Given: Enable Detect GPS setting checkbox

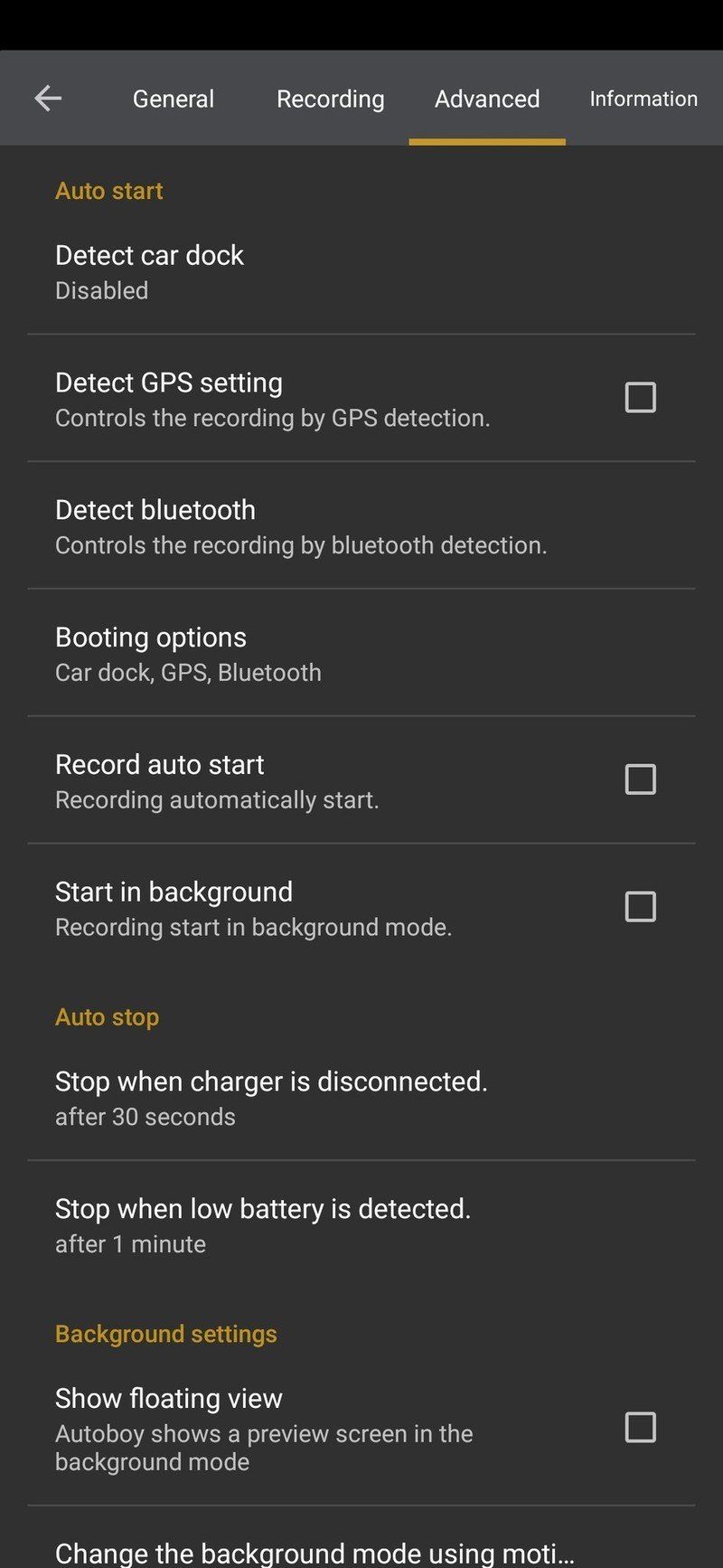Looking at the screenshot, I should click(640, 397).
